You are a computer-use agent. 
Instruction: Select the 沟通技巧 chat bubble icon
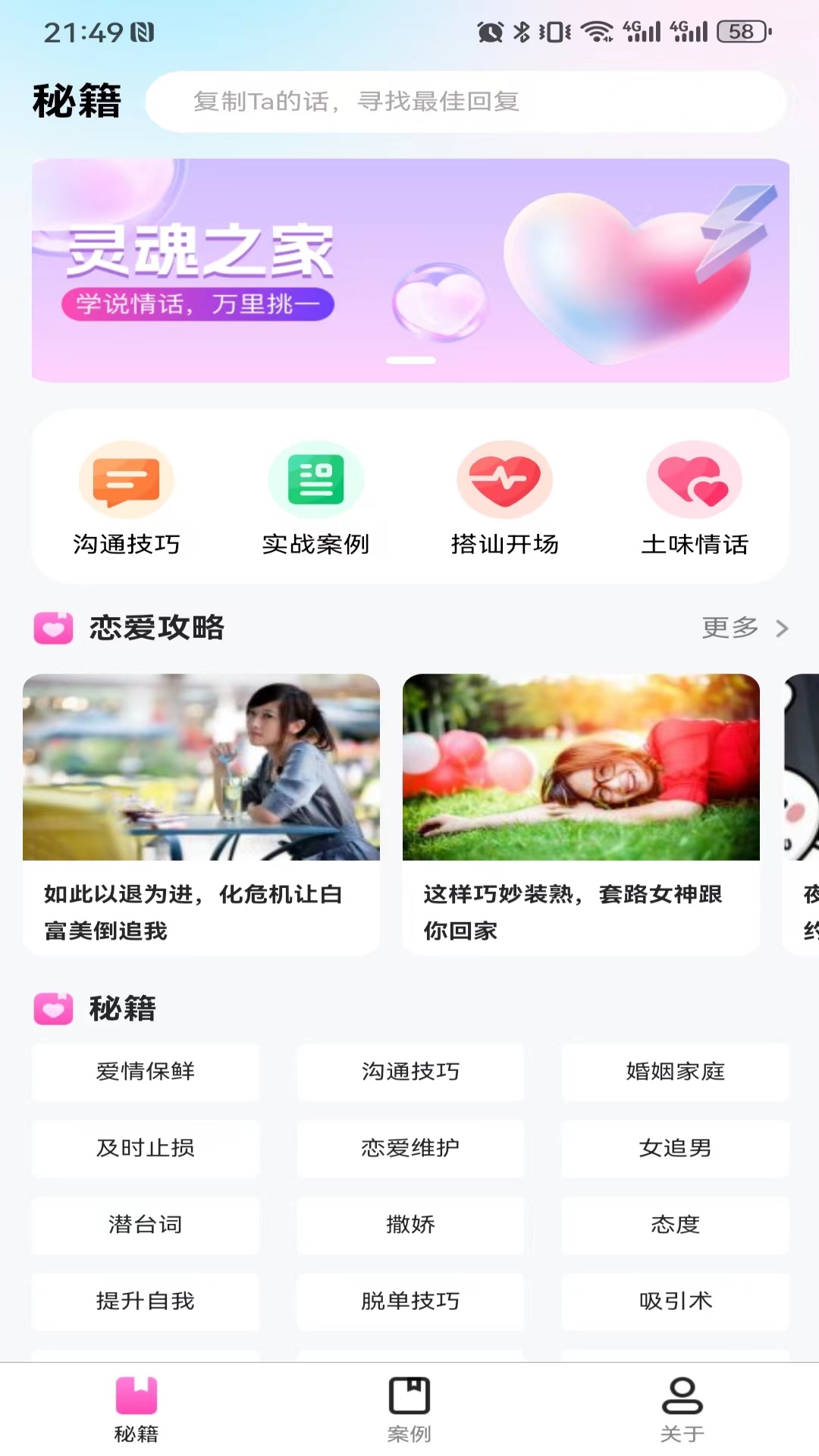[127, 480]
